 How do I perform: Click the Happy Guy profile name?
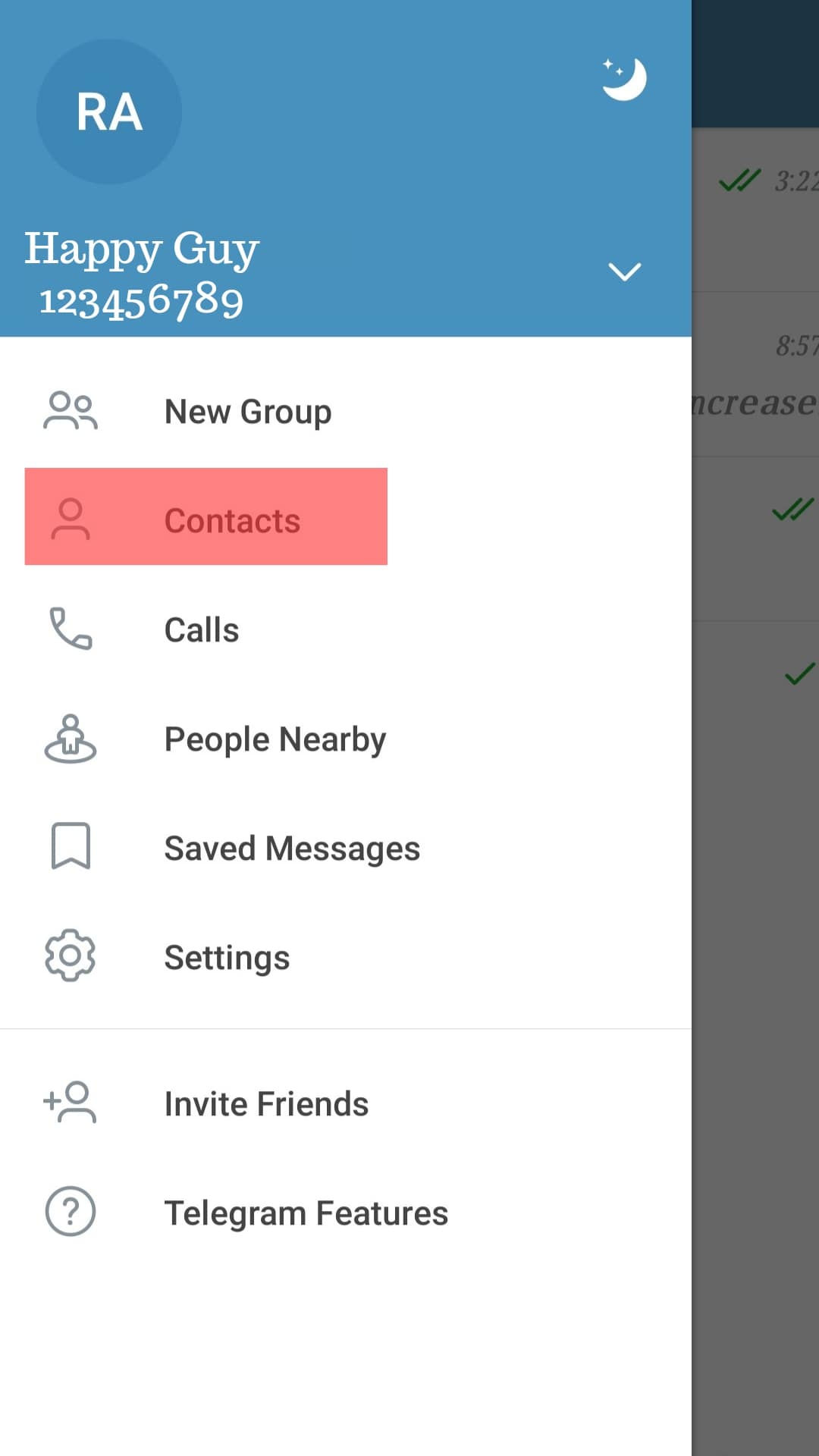[142, 248]
